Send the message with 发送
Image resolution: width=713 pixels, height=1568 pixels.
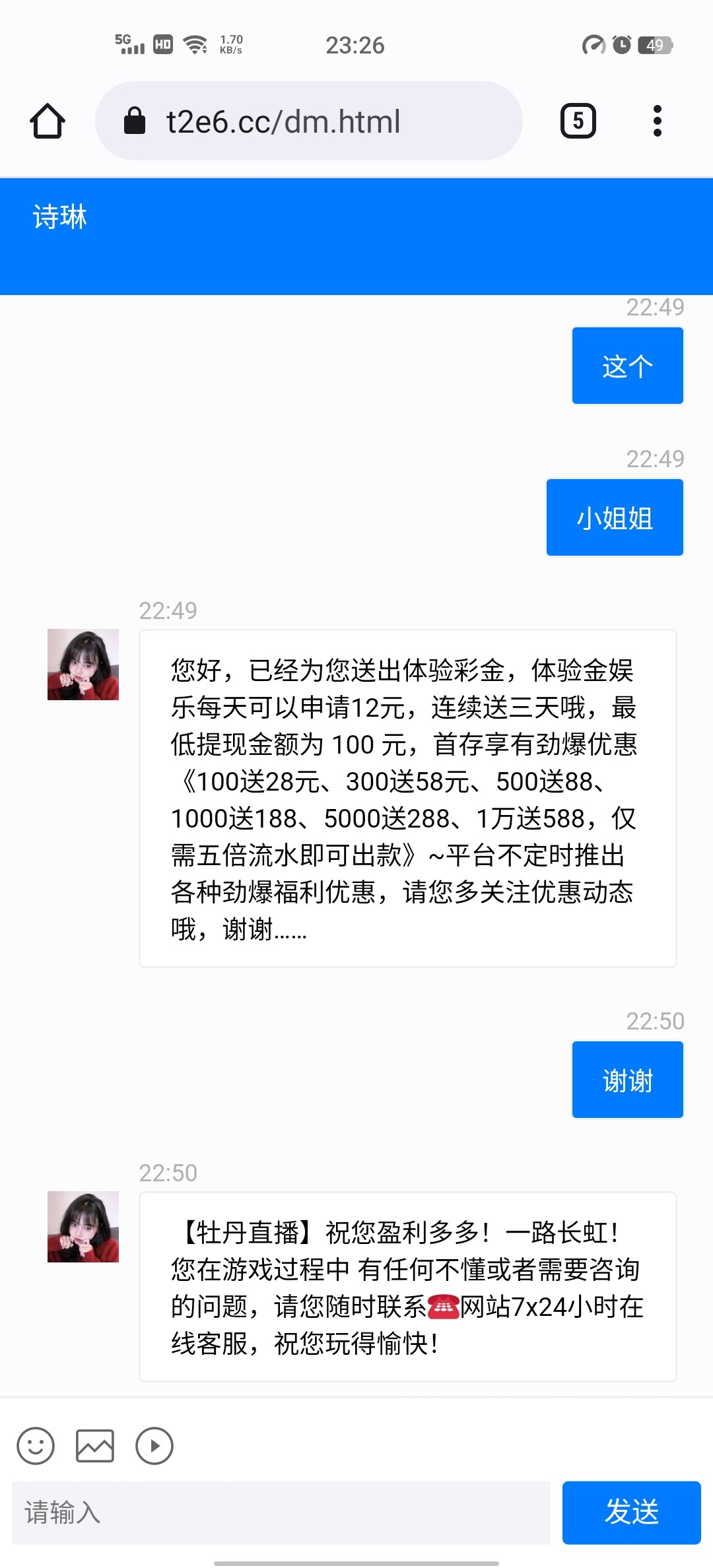[x=631, y=1513]
